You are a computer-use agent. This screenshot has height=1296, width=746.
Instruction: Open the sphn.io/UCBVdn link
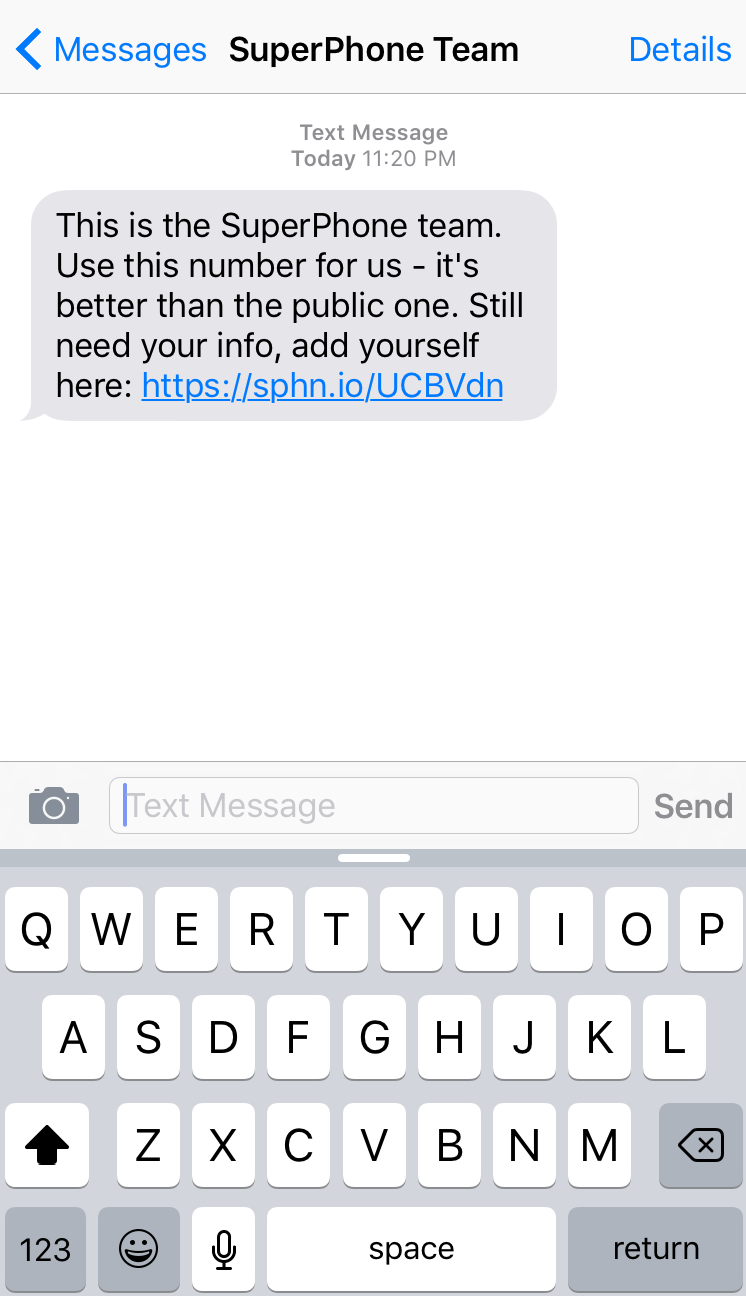tap(322, 385)
